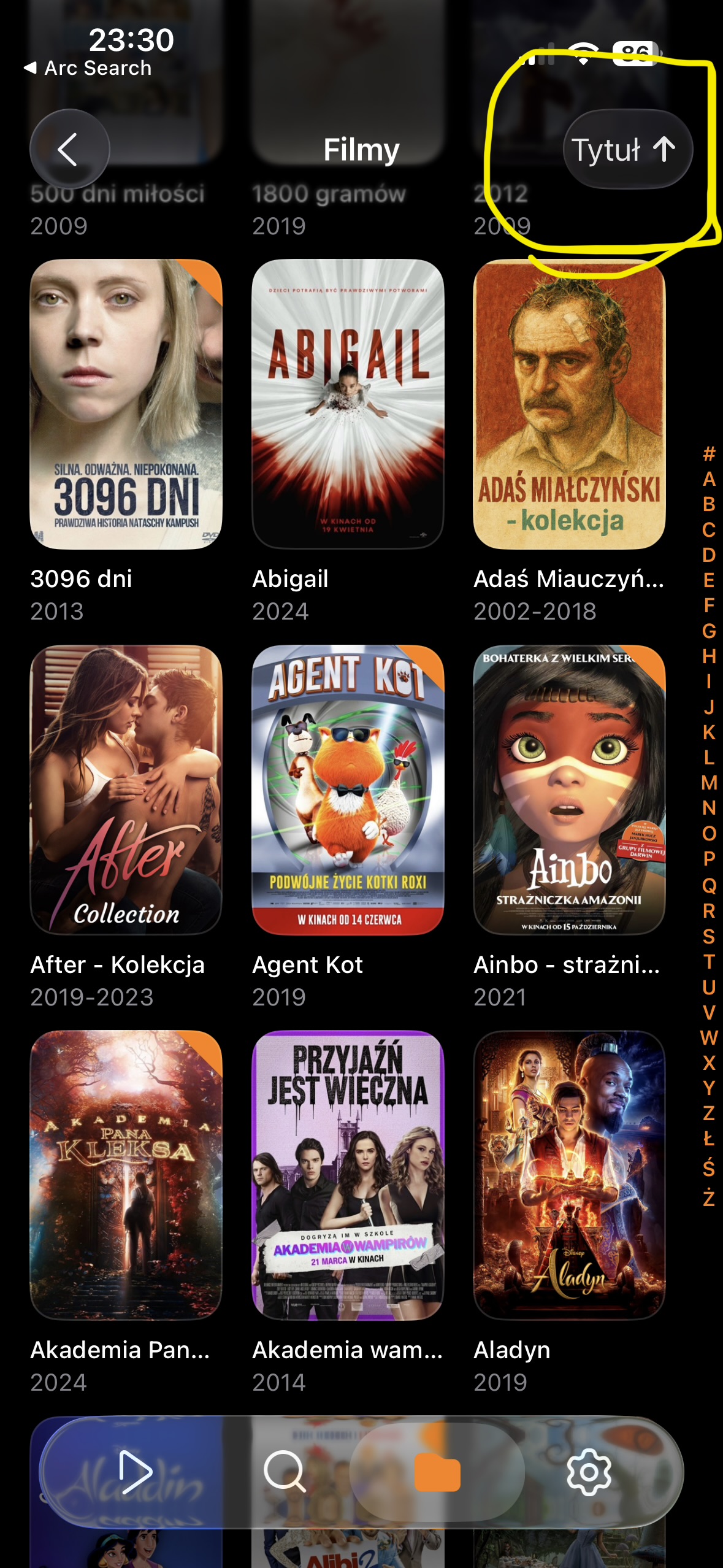Switch to the play tab
The image size is (723, 1568).
click(135, 1471)
